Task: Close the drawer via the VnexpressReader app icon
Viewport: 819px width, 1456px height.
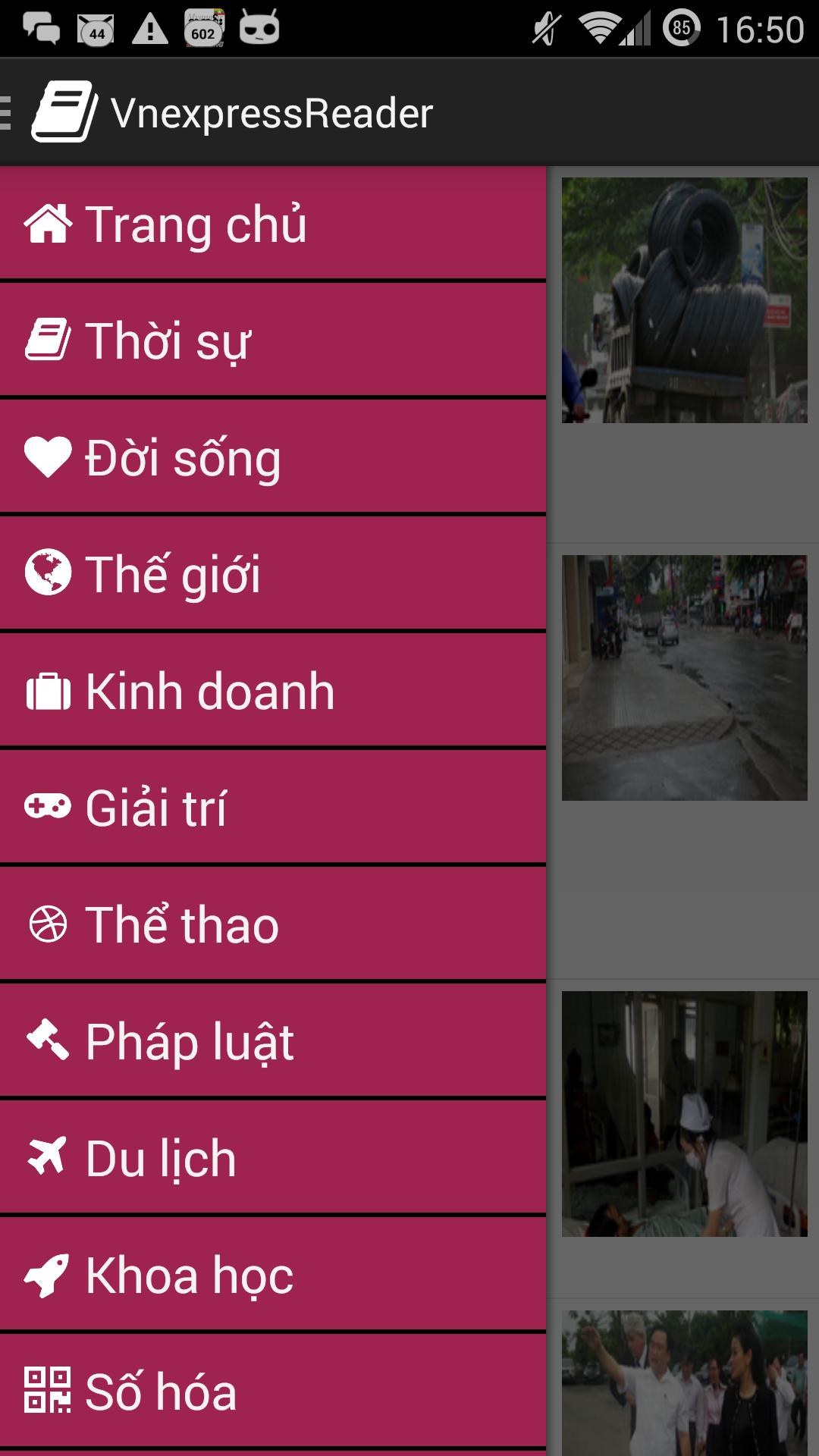Action: (64, 112)
